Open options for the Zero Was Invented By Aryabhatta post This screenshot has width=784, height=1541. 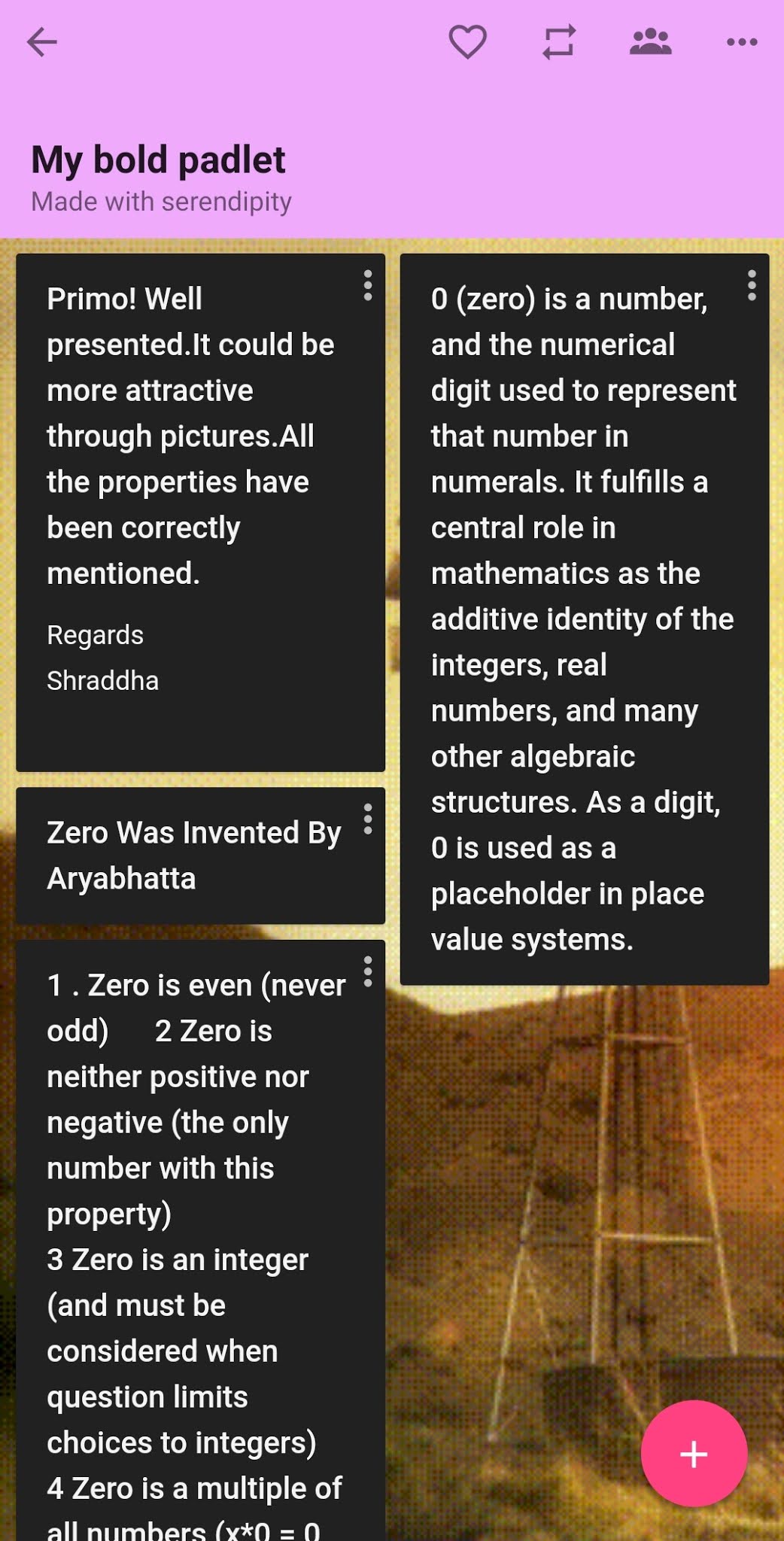(367, 819)
